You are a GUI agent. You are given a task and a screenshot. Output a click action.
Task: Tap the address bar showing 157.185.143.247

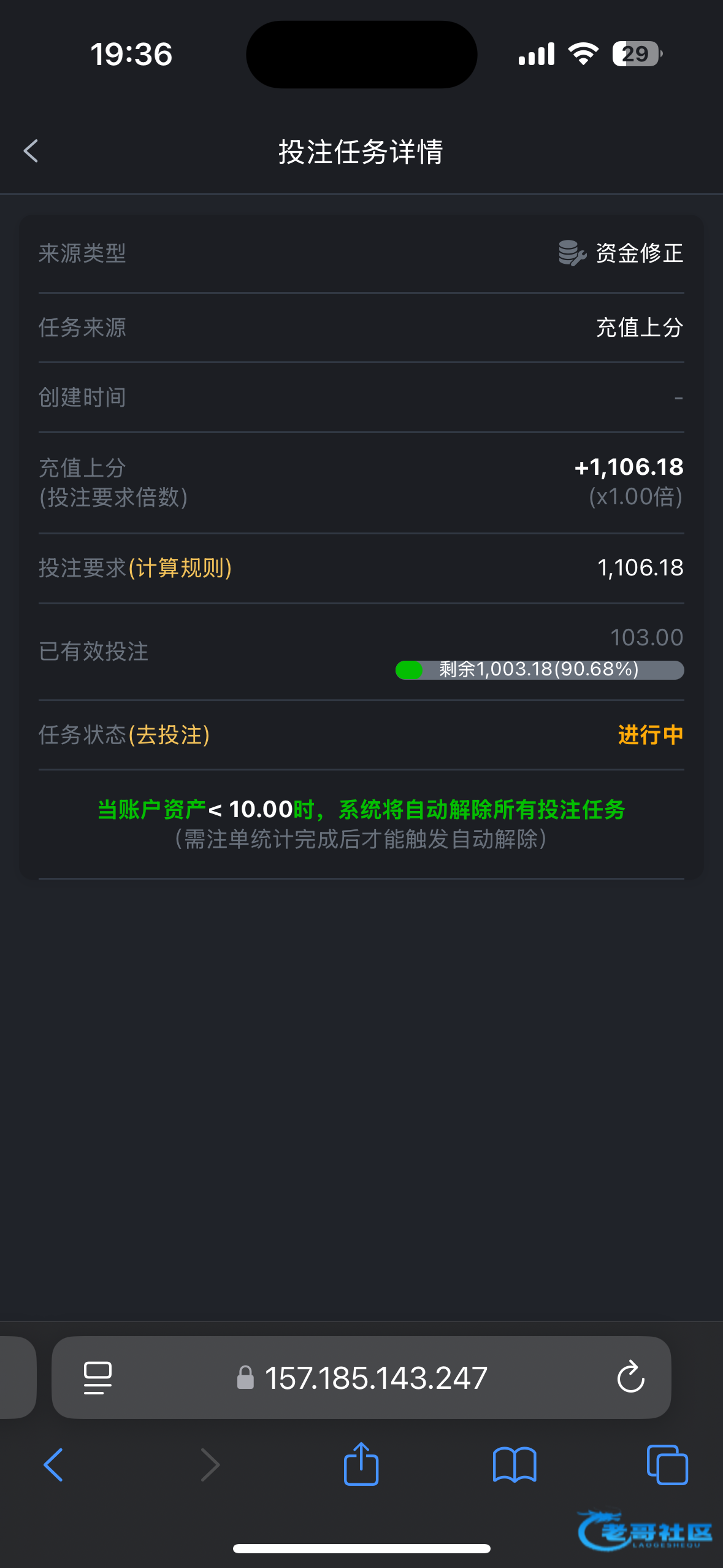point(375,1378)
